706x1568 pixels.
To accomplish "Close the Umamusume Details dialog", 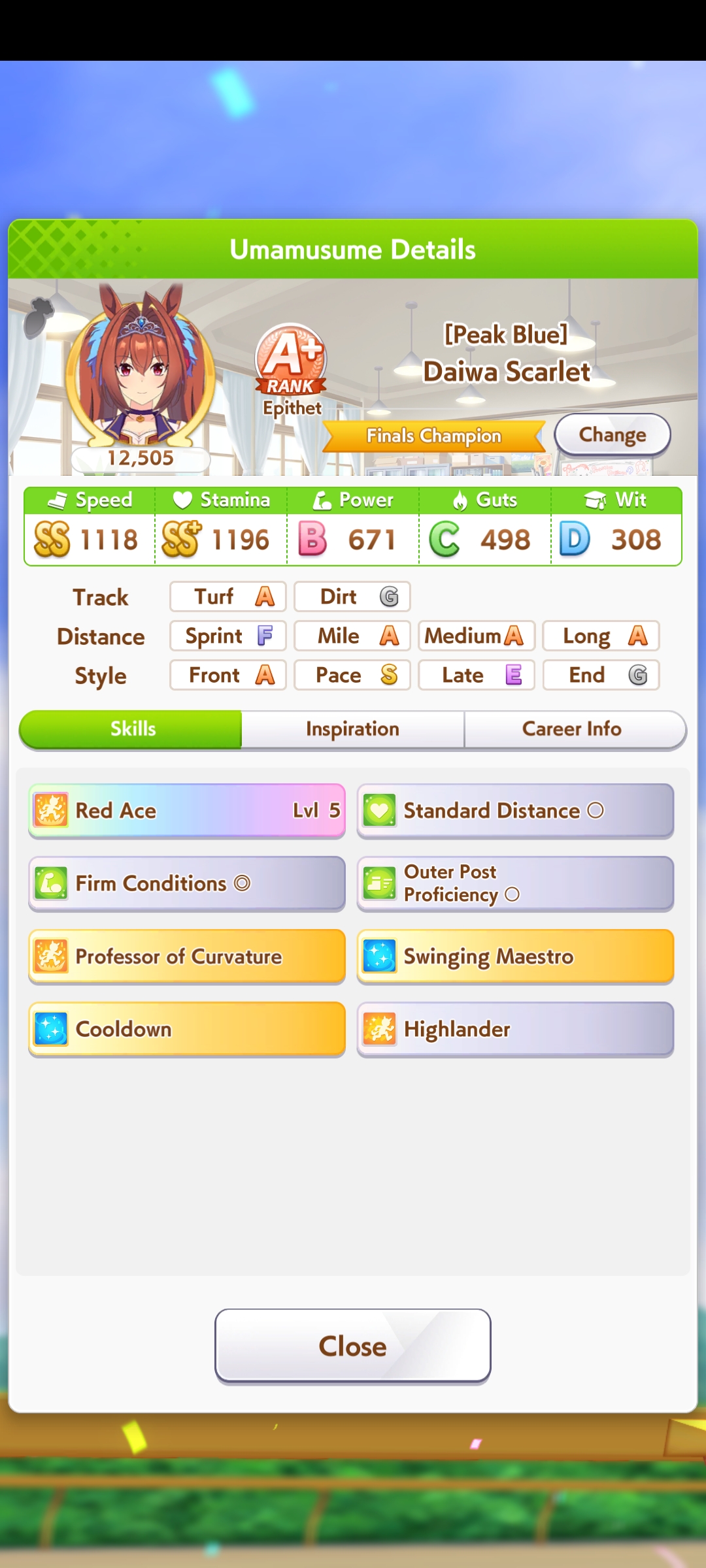I will (352, 1346).
